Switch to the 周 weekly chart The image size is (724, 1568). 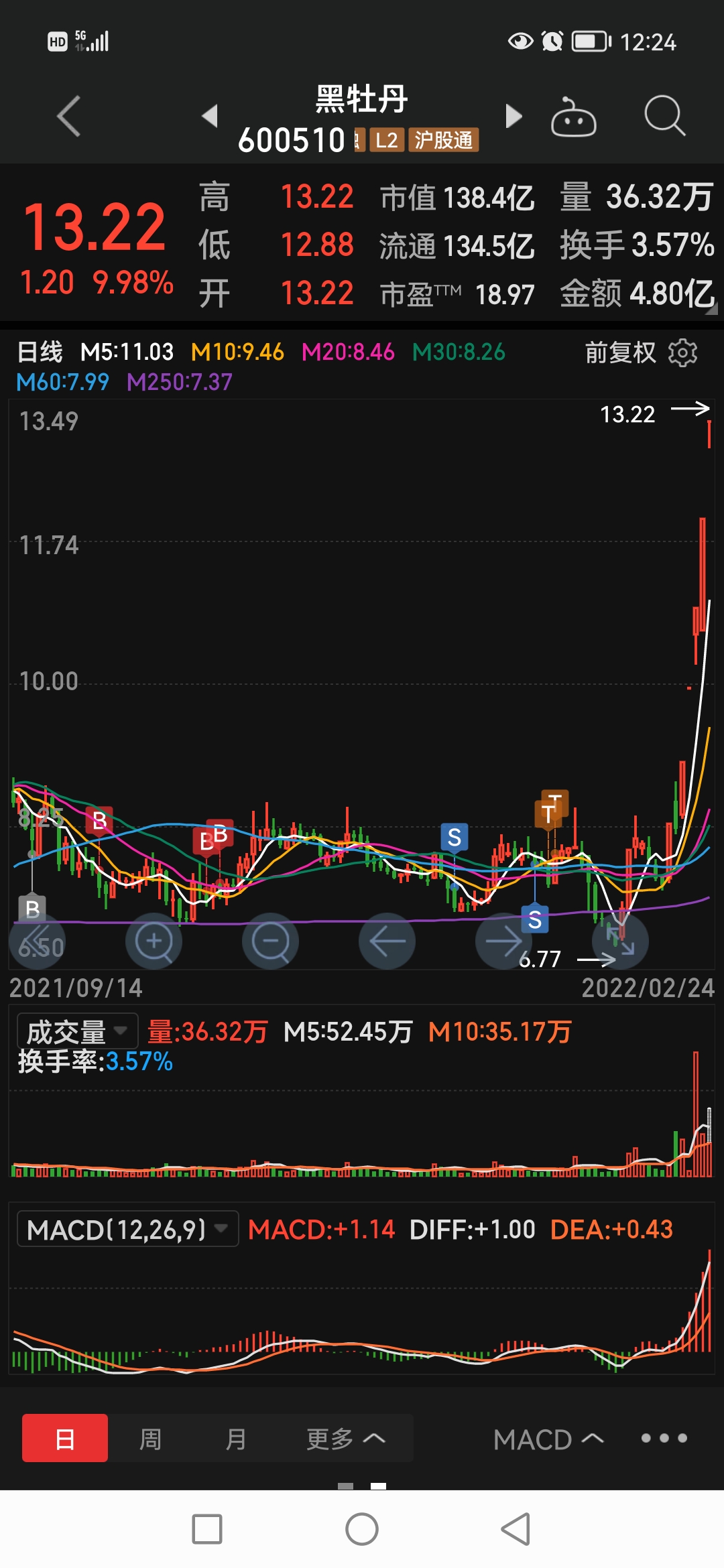tap(151, 1438)
